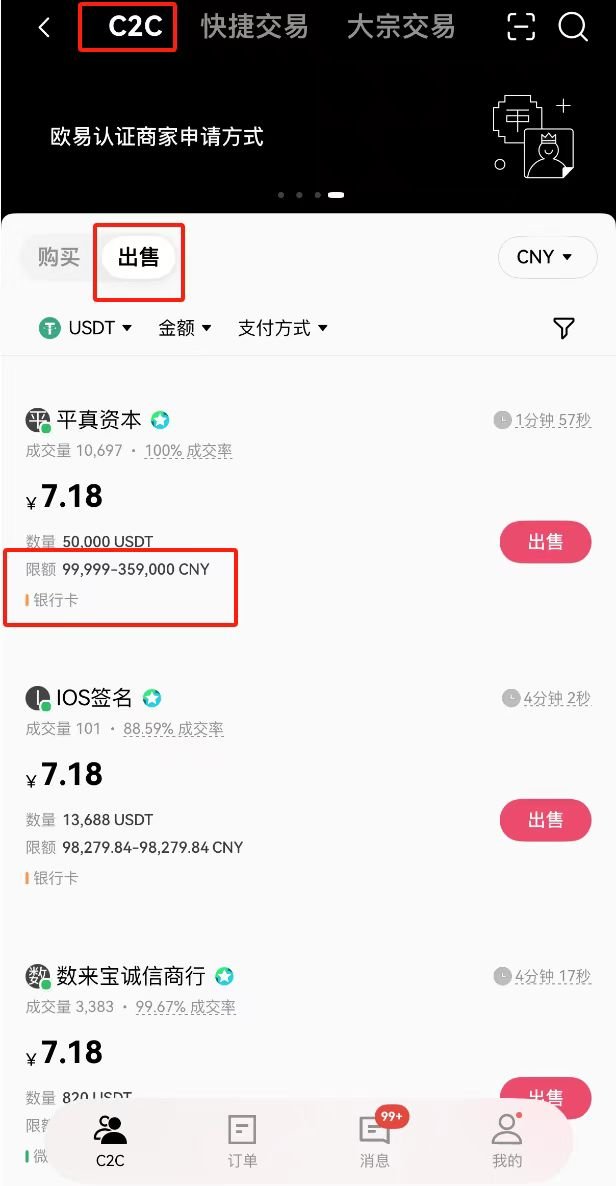Go back using the top-left arrow
The height and width of the screenshot is (1186, 616).
pos(44,28)
